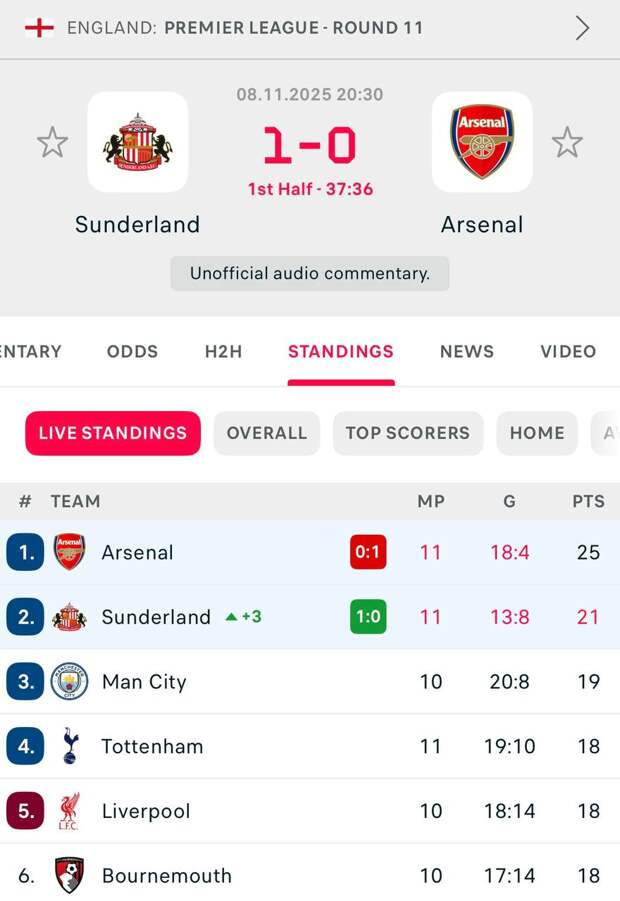Image resolution: width=620 pixels, height=901 pixels.
Task: View Tottenham team from standings
Action: click(152, 746)
